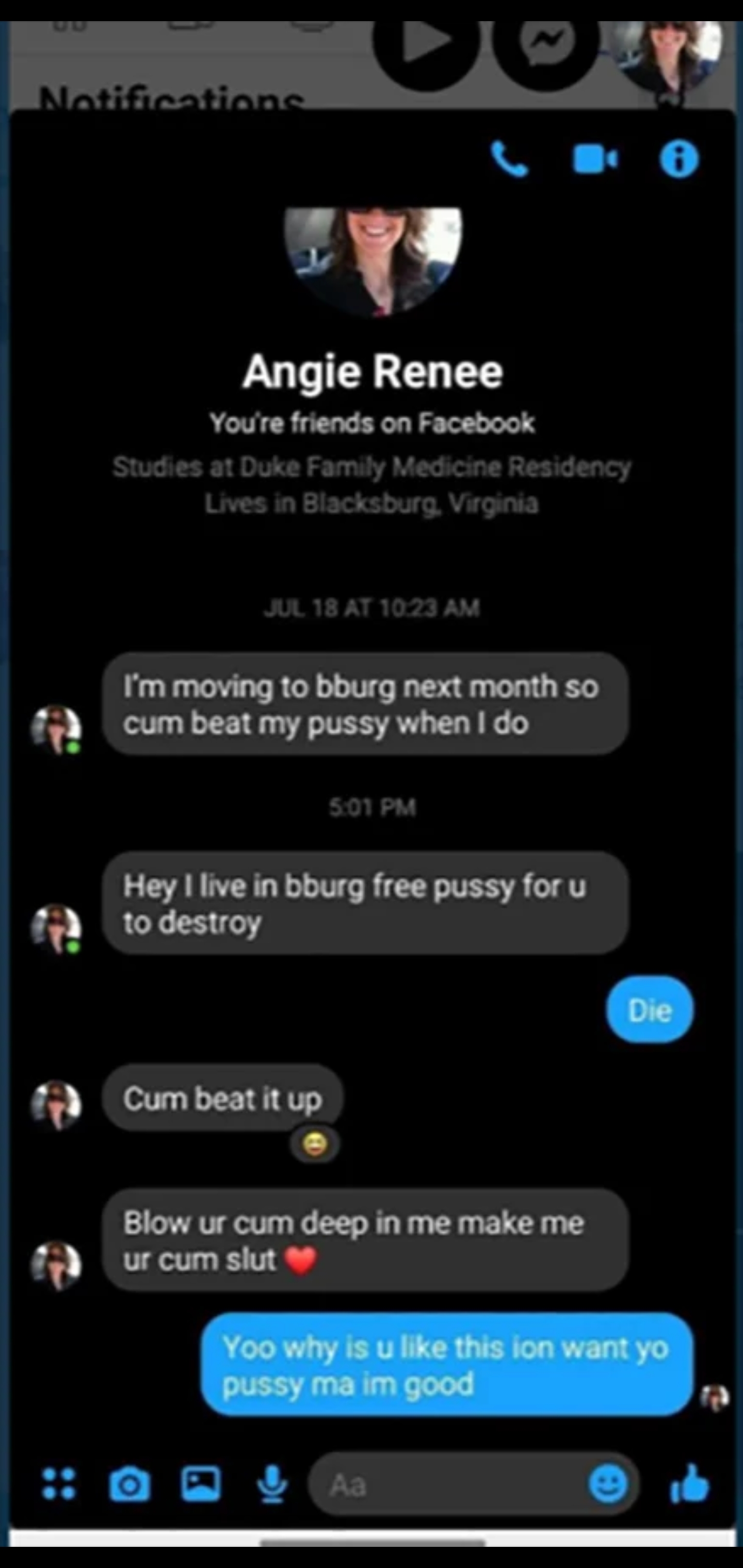Start a video call in this chat
The image size is (743, 1568).
pyautogui.click(x=594, y=159)
